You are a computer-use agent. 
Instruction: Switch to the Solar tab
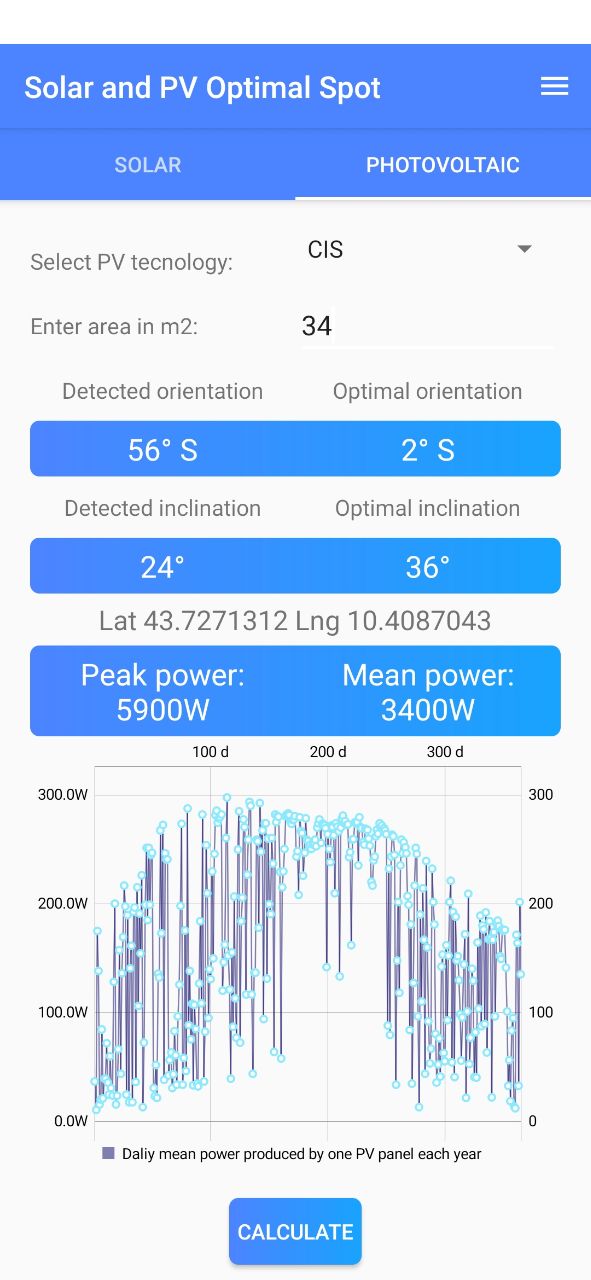point(148,165)
